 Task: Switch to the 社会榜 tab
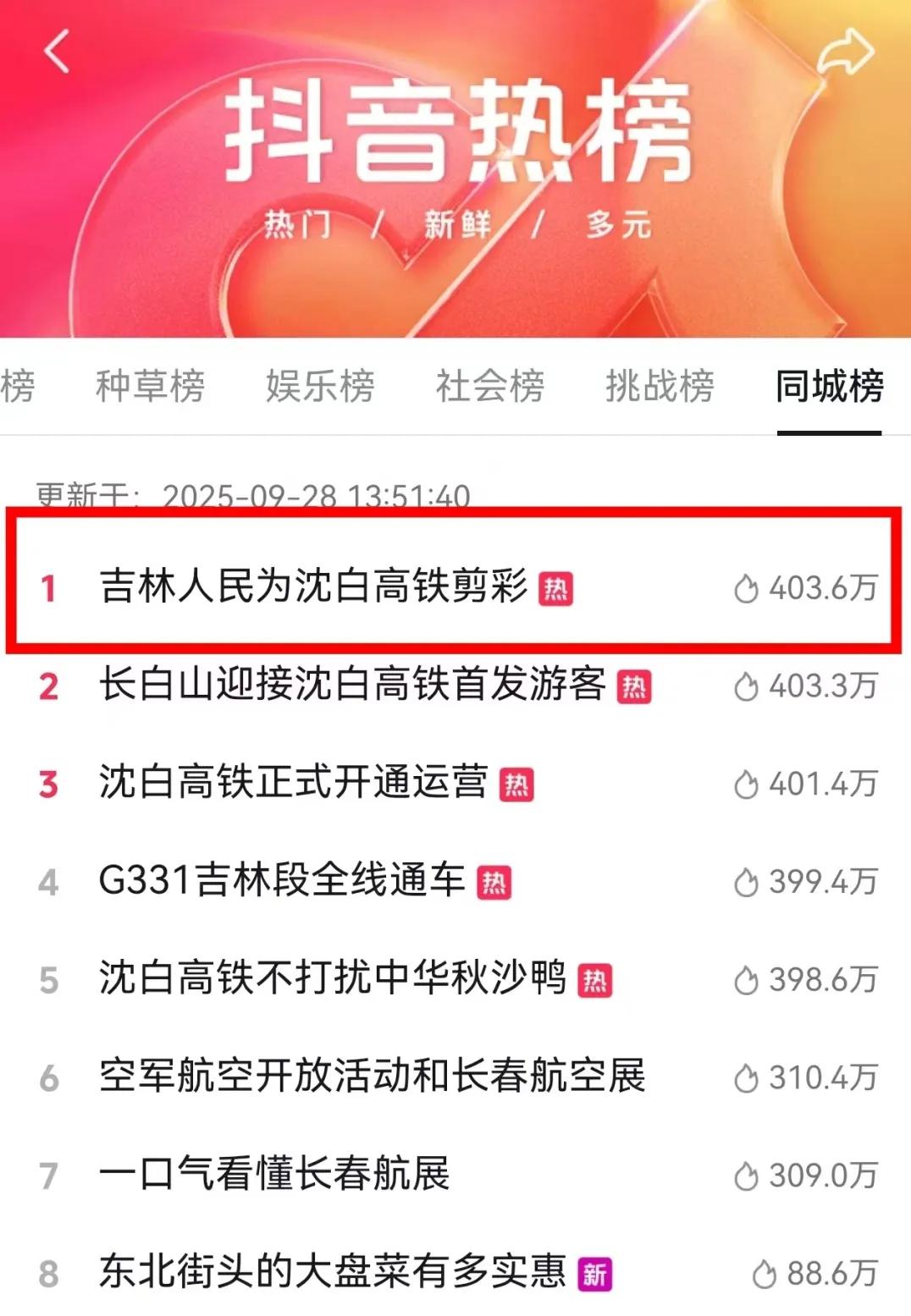(489, 387)
